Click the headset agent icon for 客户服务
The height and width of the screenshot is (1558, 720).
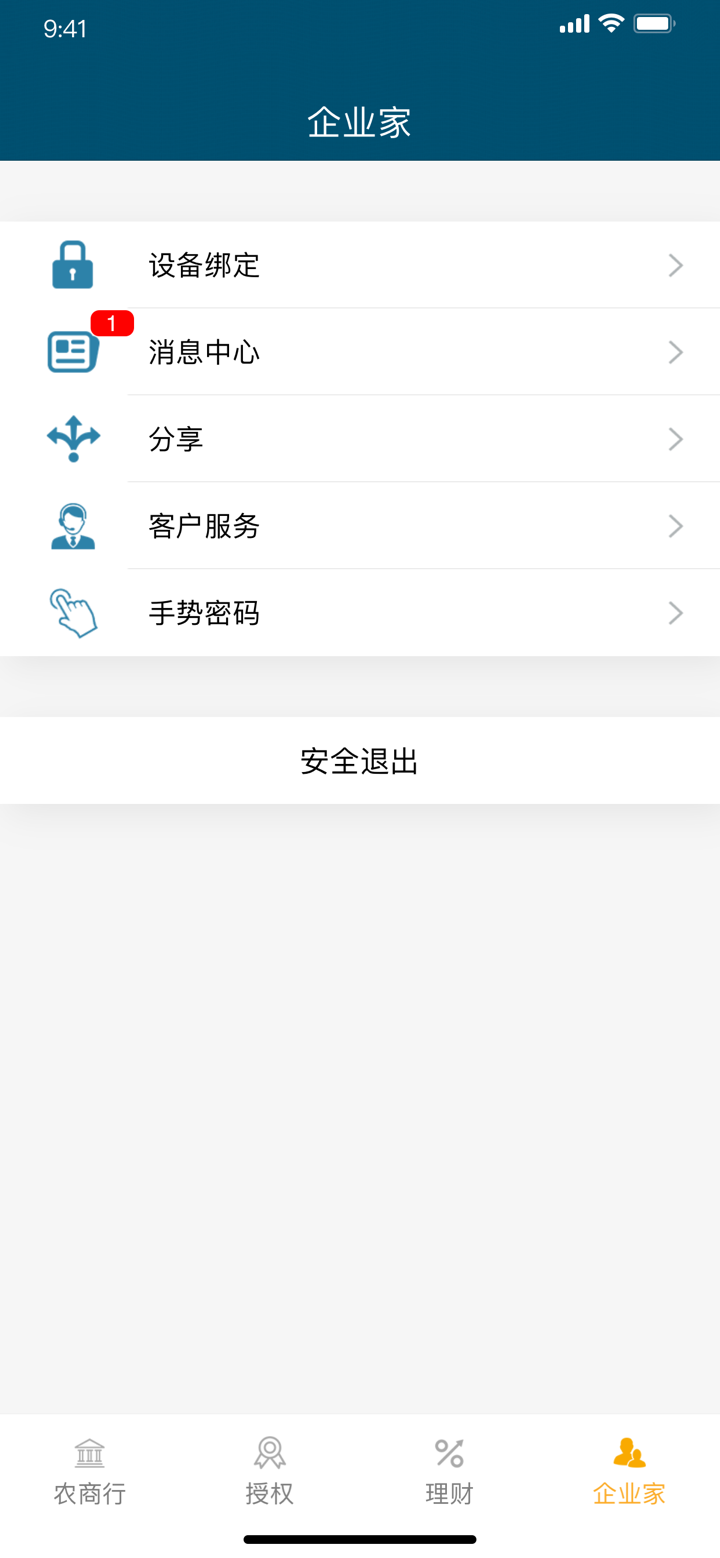pos(71,525)
